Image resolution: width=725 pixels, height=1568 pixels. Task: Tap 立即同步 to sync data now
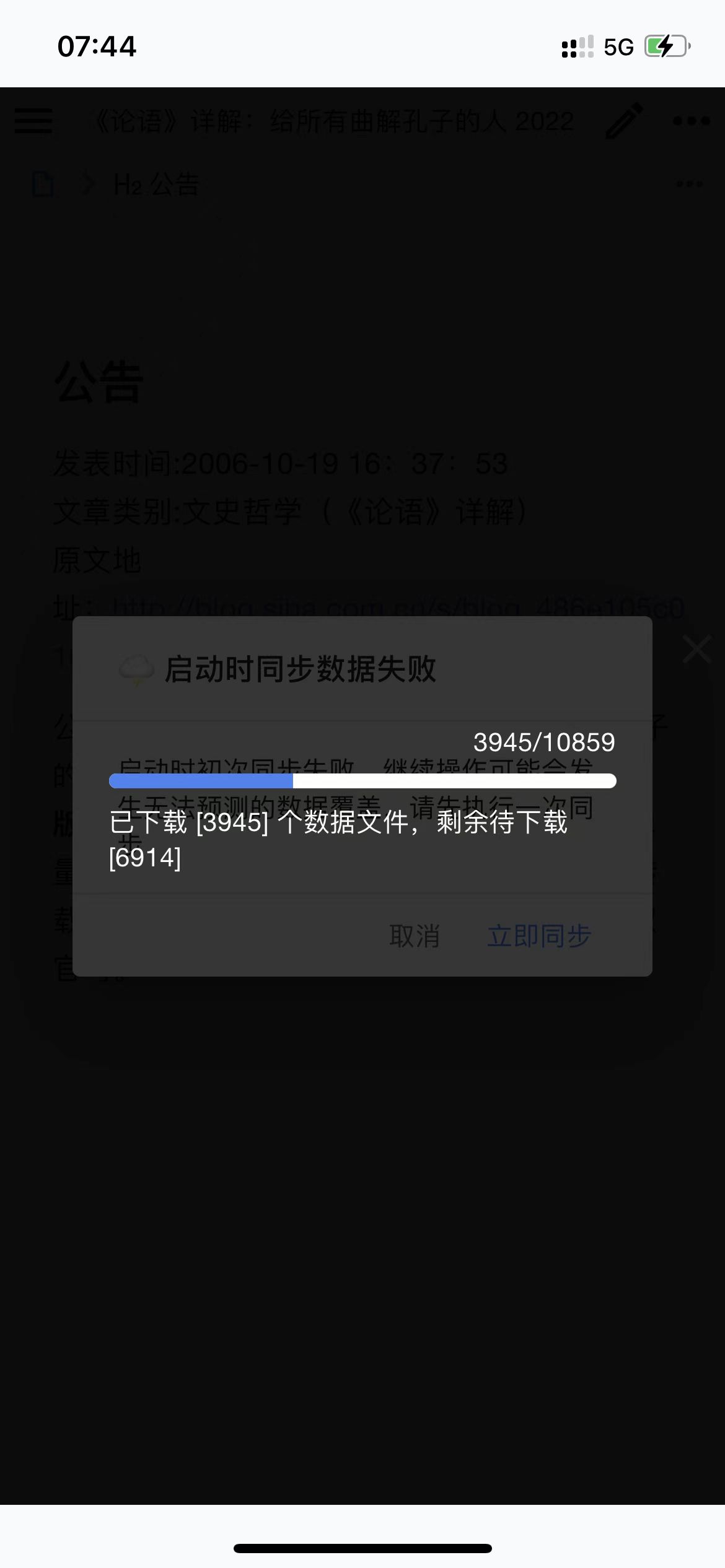539,938
